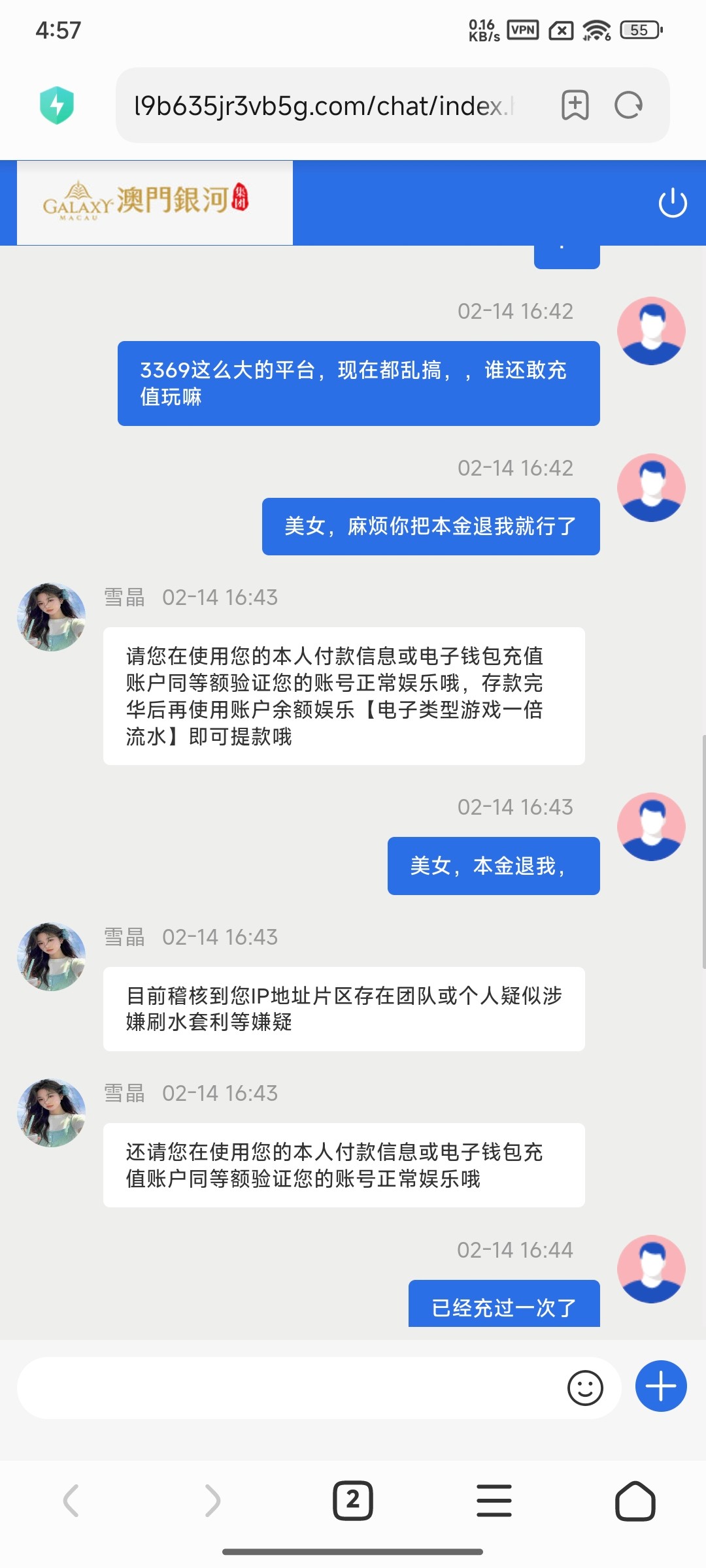
Task: Open 雪晶's profile avatar
Action: (51, 615)
